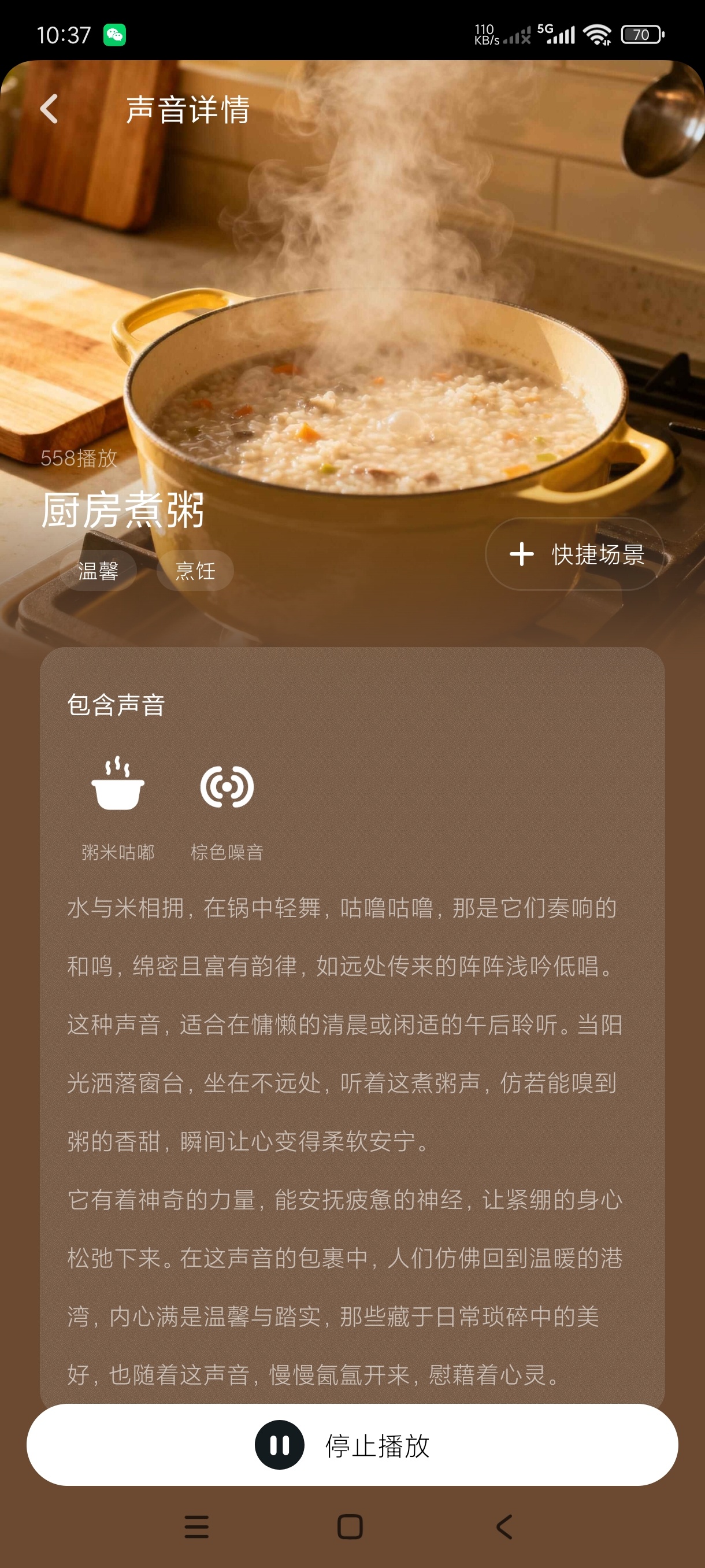Open the 棕色噪音 sound icon
The height and width of the screenshot is (1568, 705).
[227, 786]
